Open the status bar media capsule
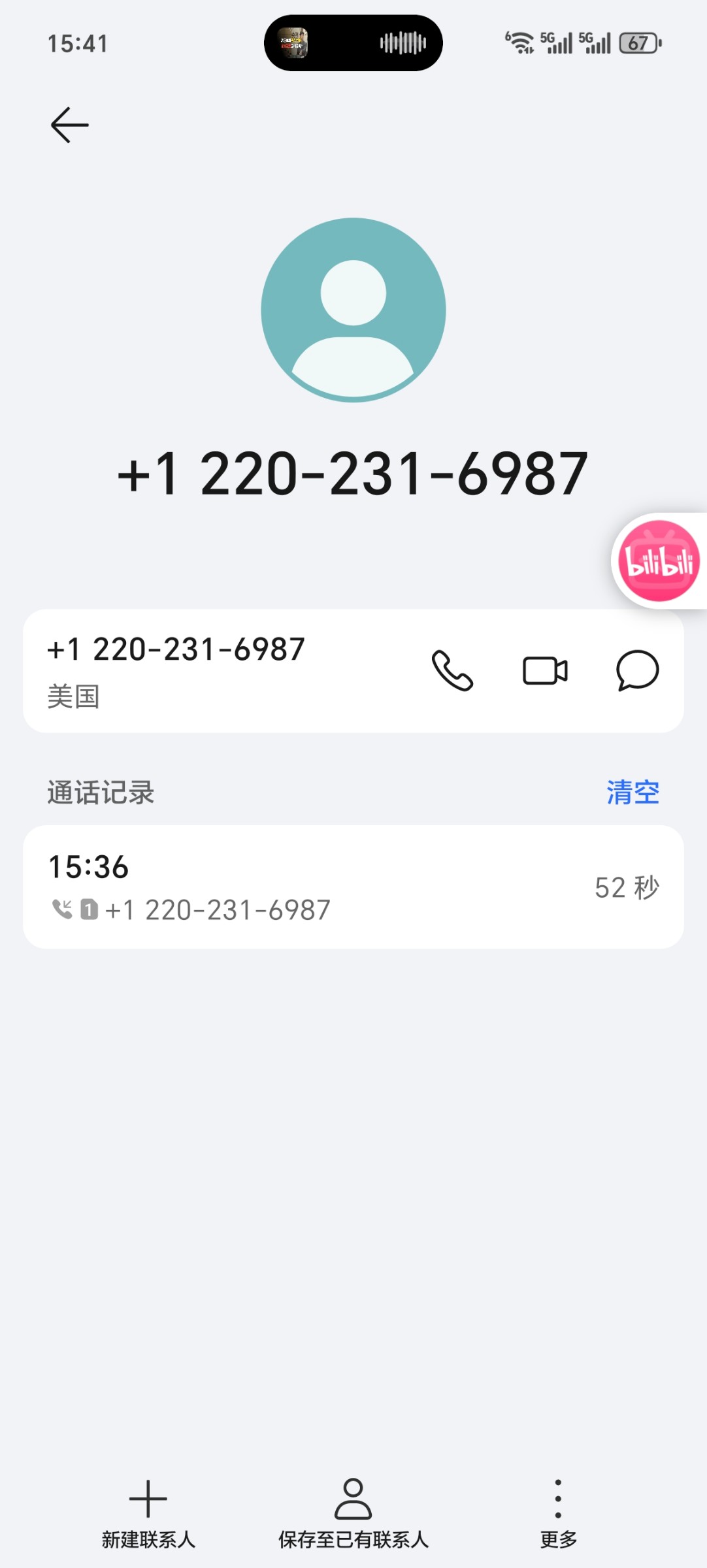This screenshot has width=707, height=1568. tap(353, 43)
